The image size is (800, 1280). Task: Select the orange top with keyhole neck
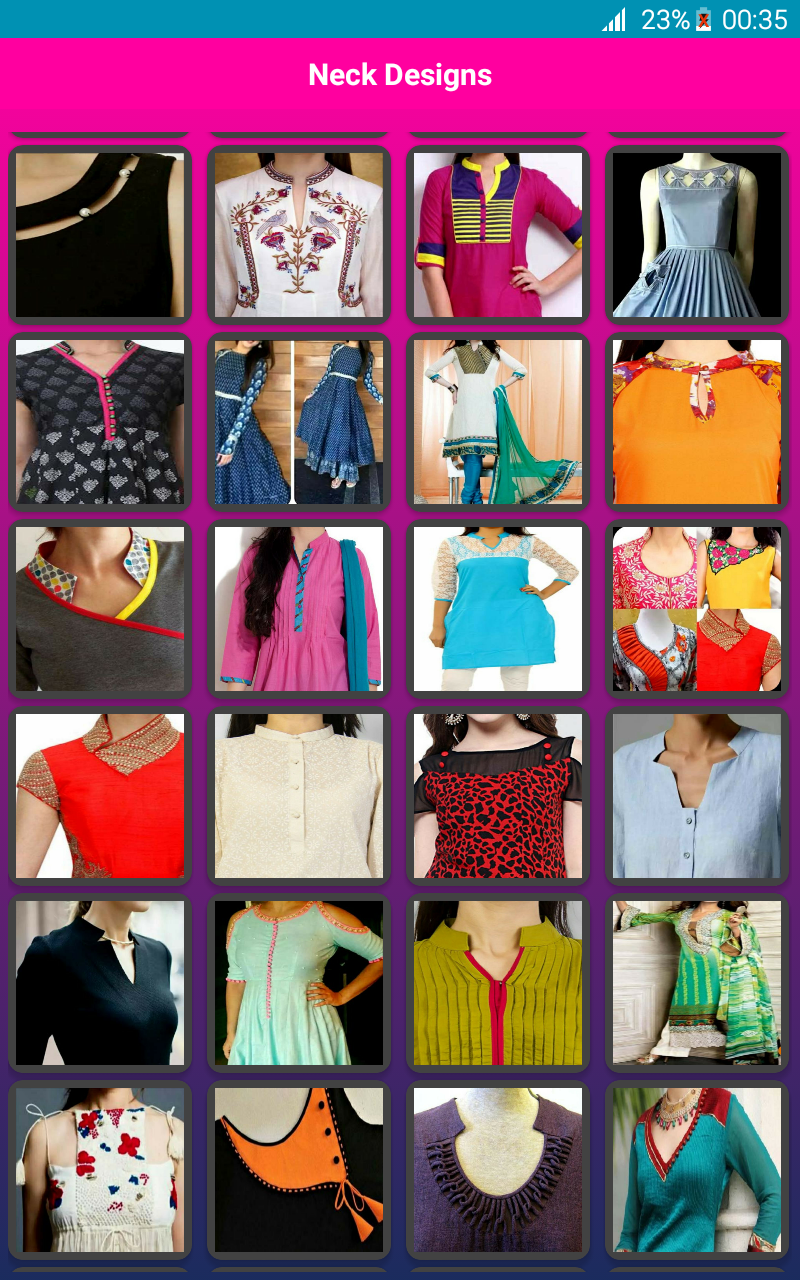(x=697, y=421)
